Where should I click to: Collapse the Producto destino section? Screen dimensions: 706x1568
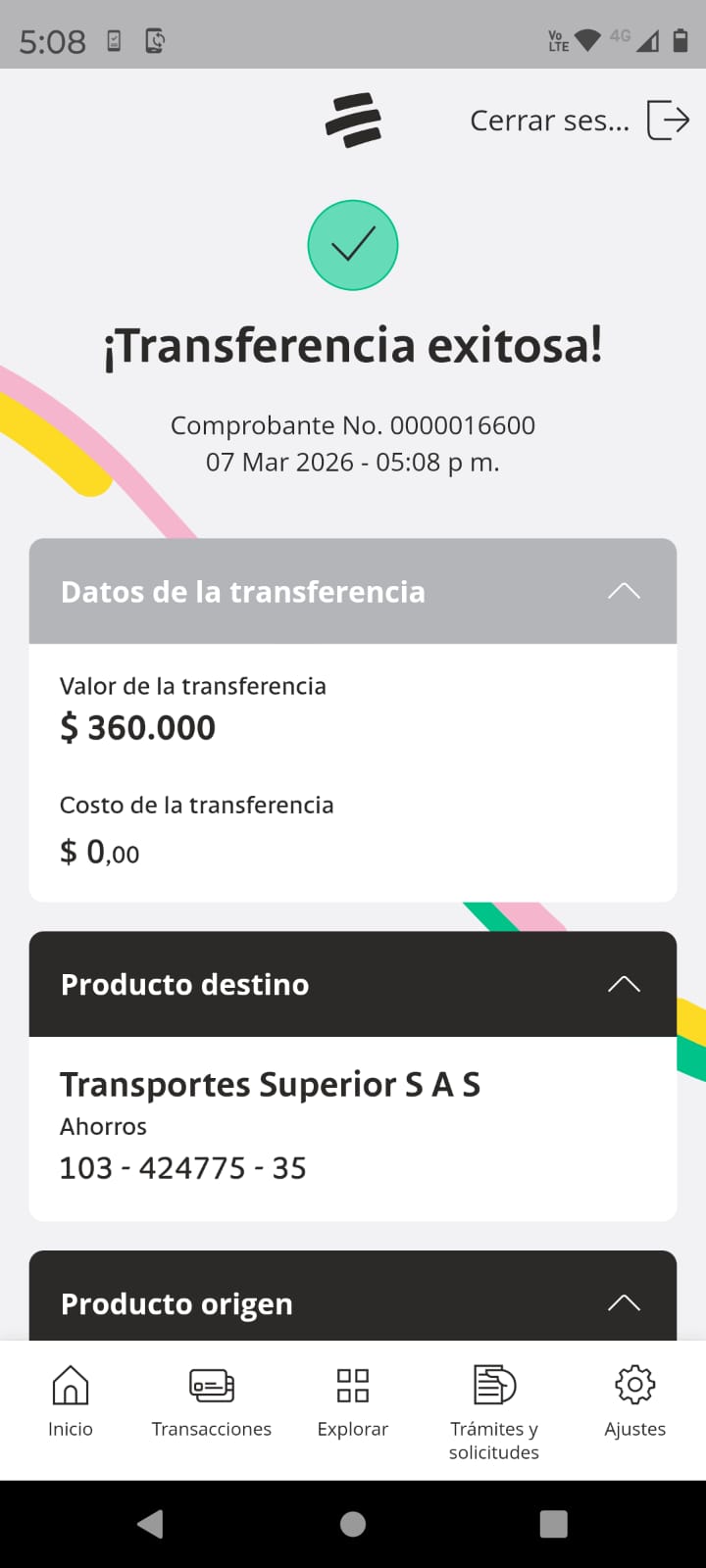click(x=624, y=984)
